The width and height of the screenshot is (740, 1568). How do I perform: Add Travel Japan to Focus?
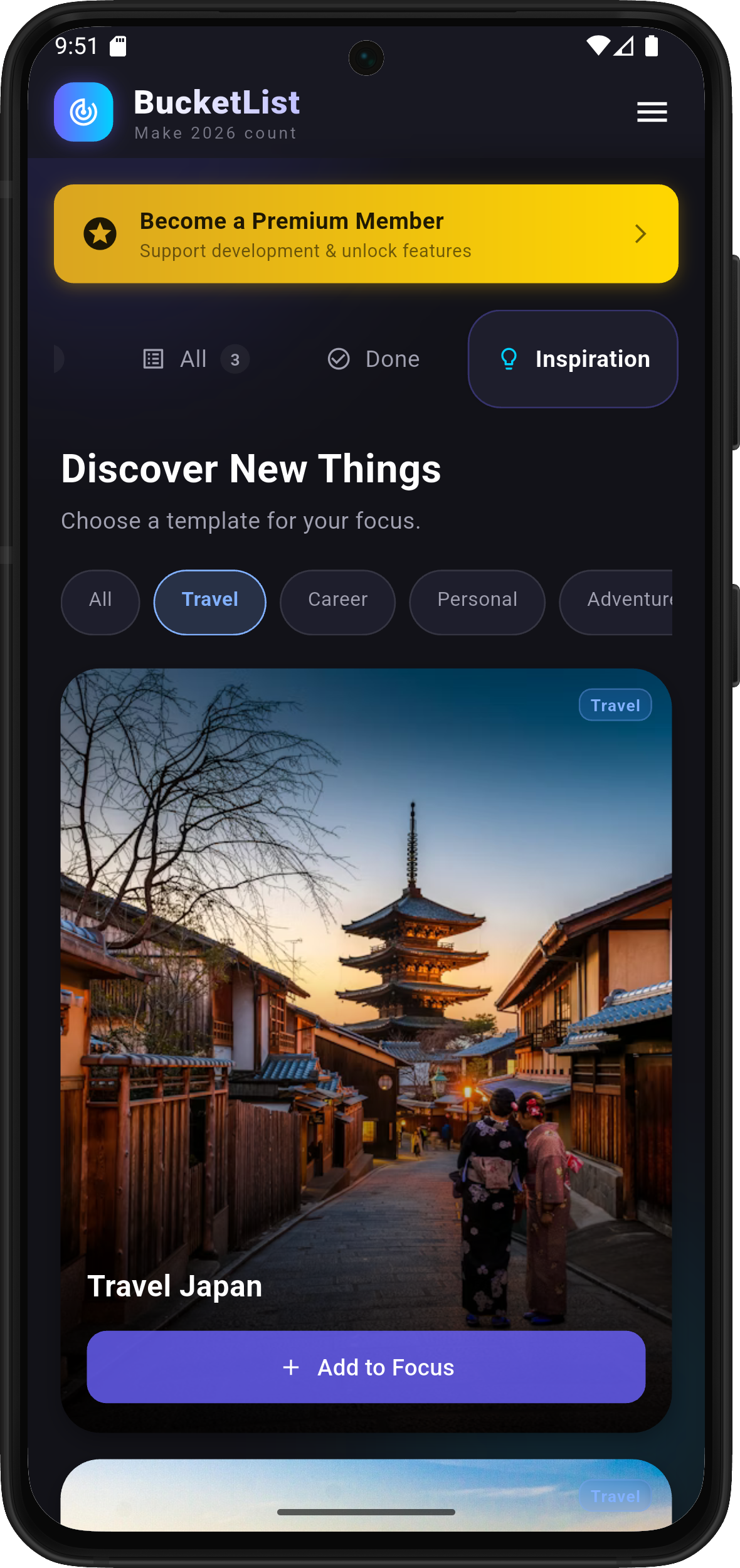[366, 1367]
